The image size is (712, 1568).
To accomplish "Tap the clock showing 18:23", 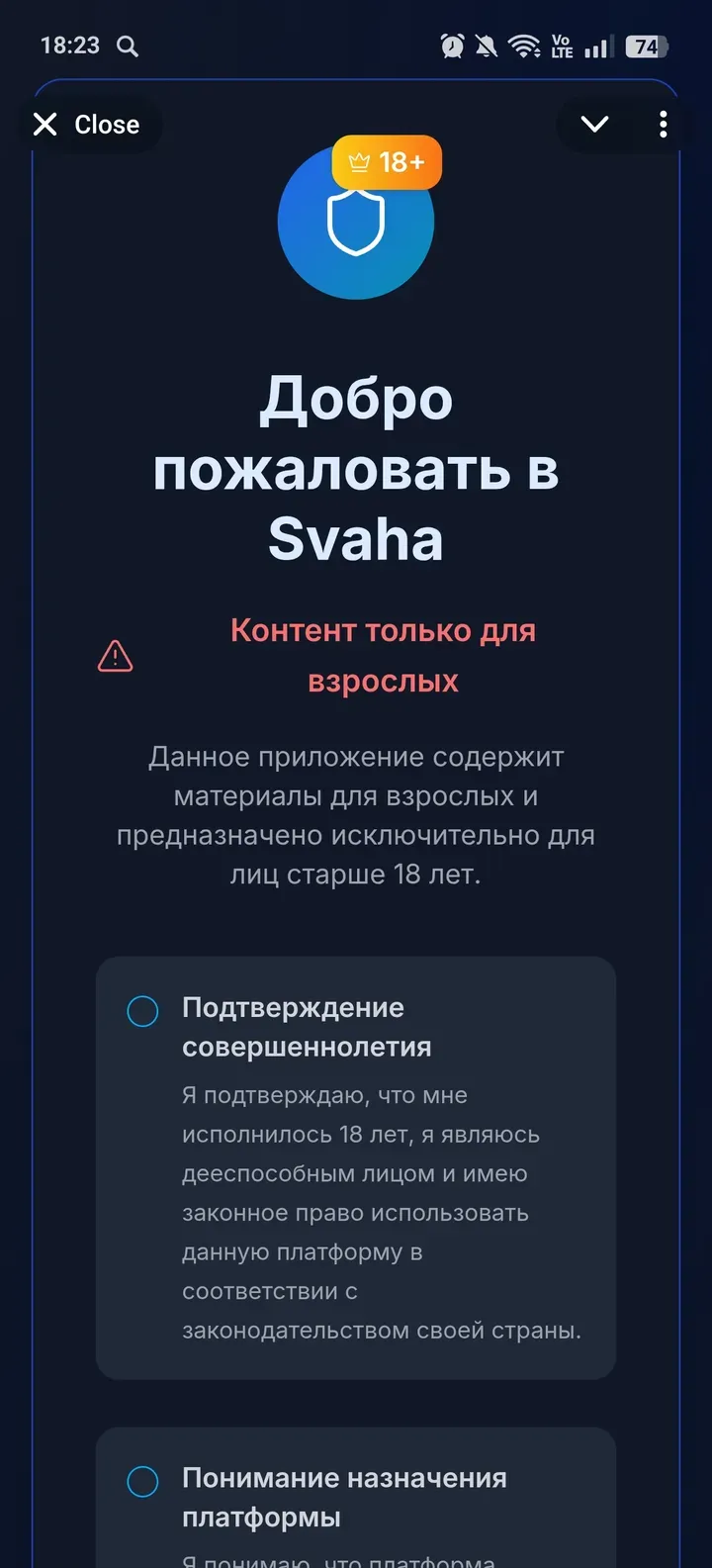I will point(65,46).
